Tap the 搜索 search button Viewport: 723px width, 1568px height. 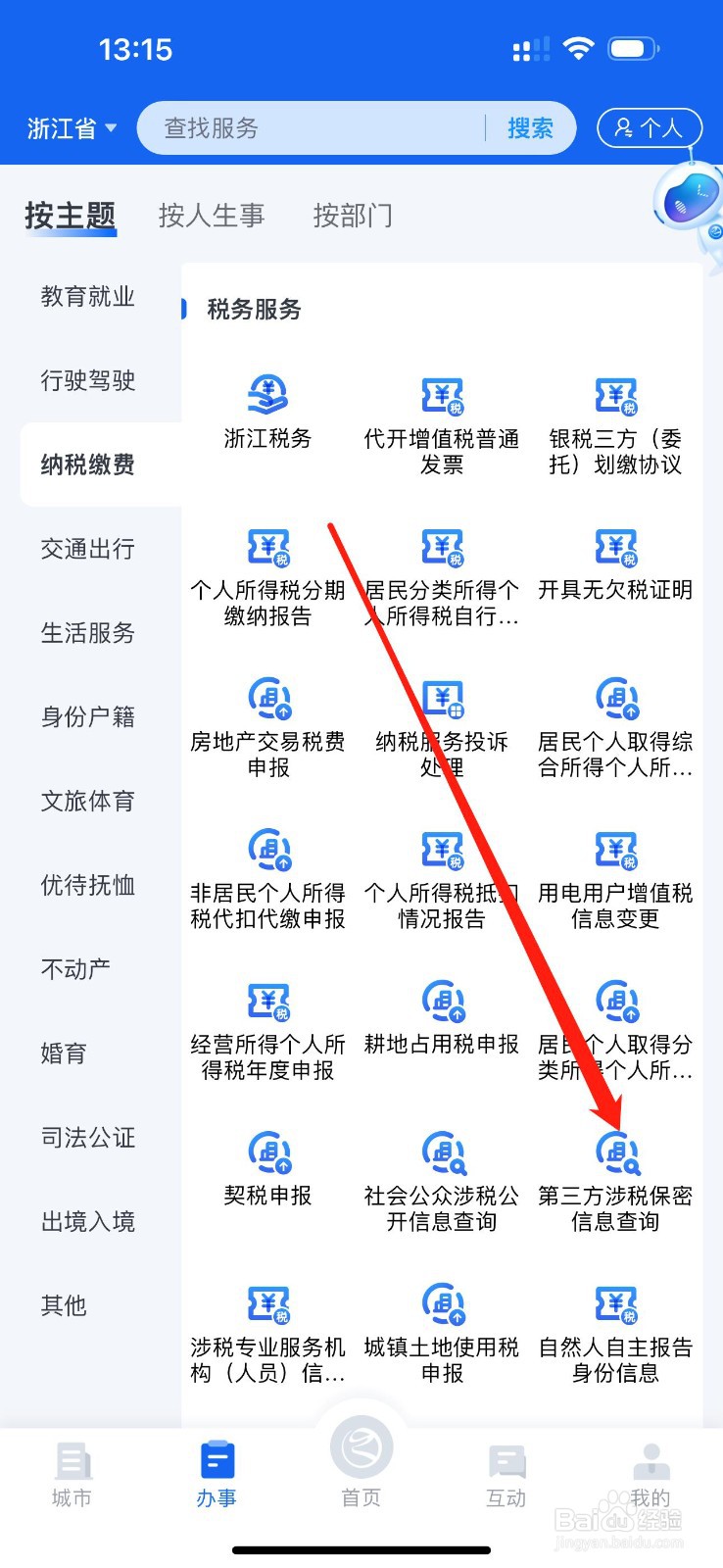531,127
